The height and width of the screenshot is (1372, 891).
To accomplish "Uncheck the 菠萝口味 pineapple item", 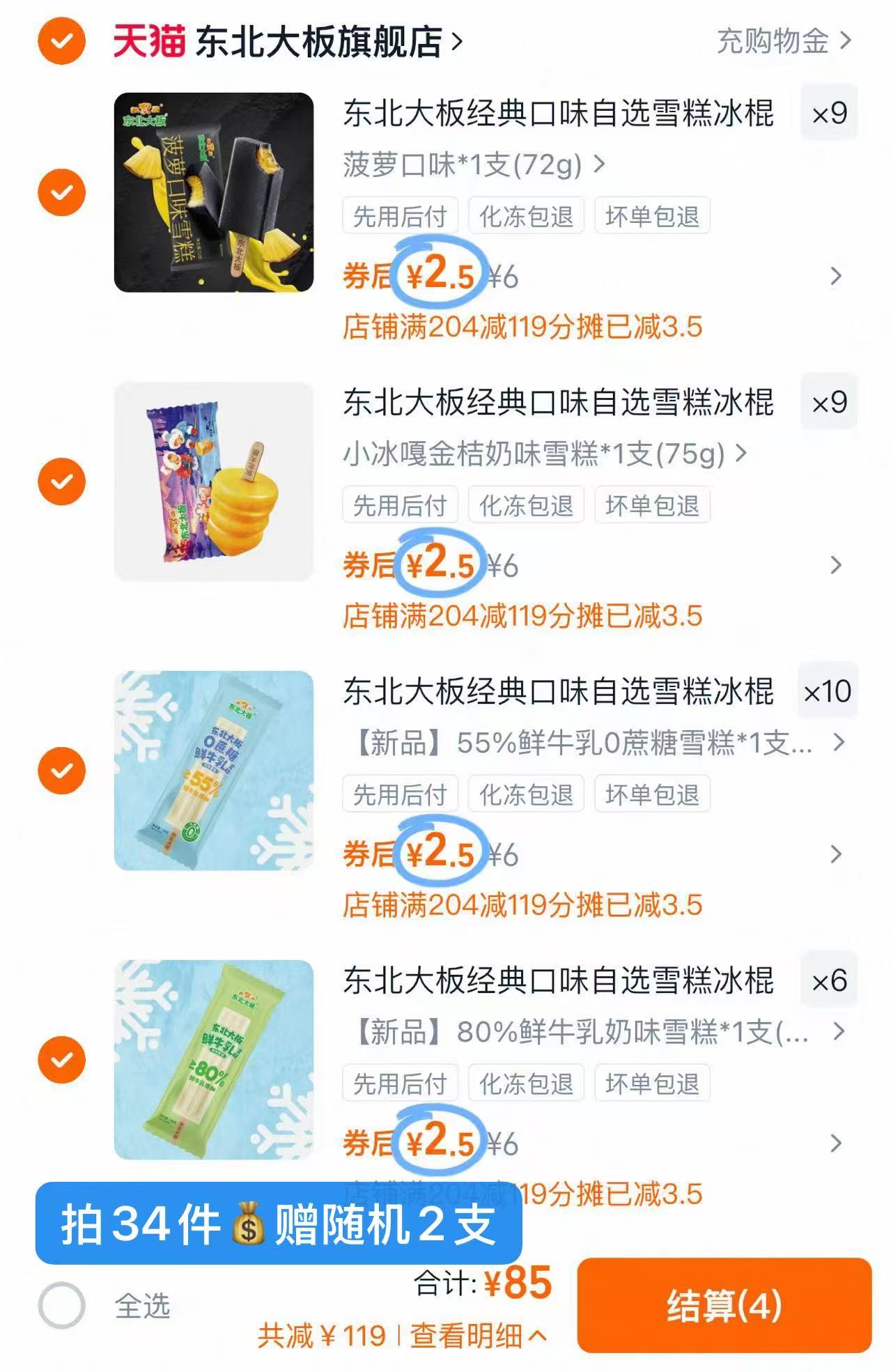I will click(x=63, y=191).
